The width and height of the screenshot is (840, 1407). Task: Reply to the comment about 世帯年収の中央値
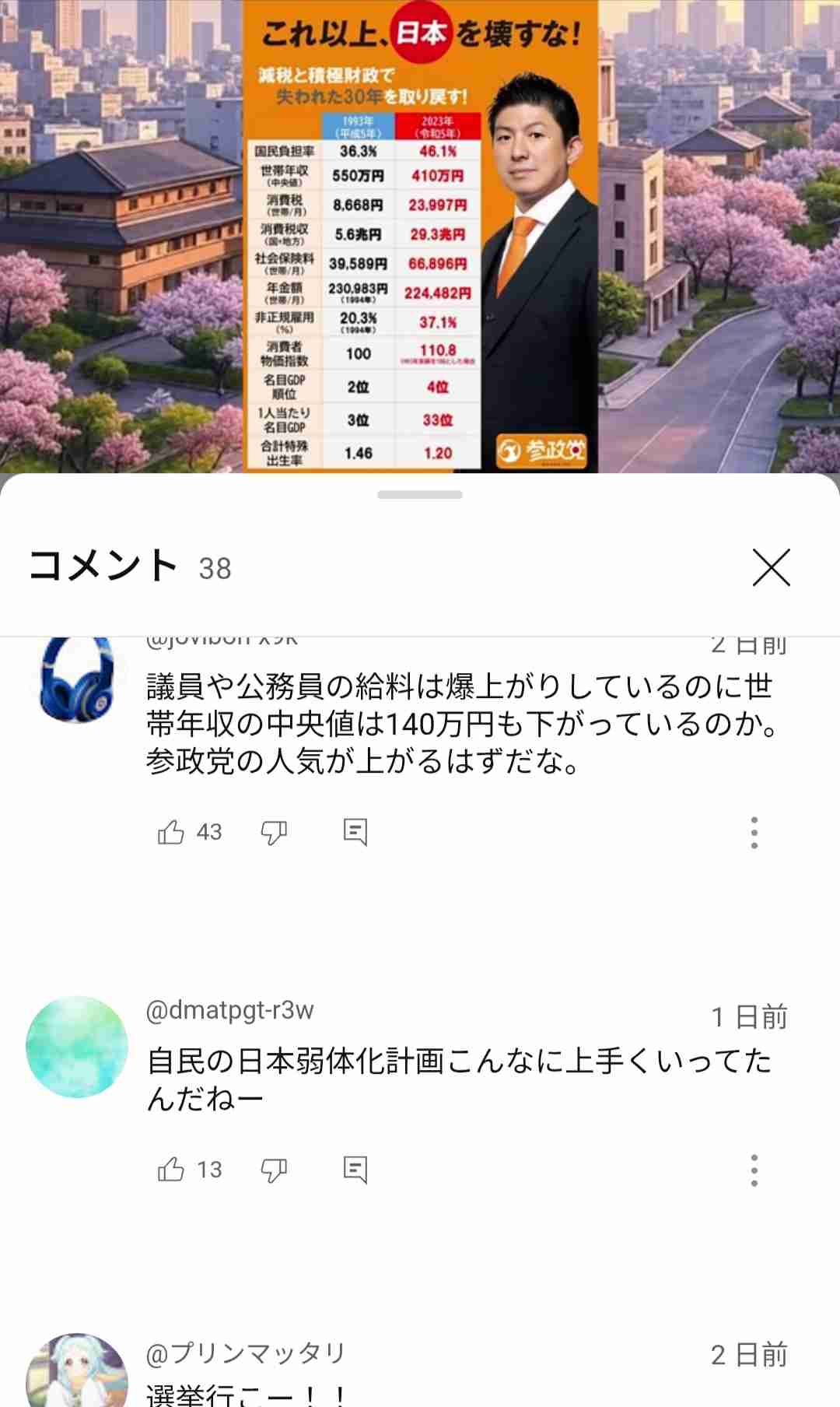click(x=355, y=832)
